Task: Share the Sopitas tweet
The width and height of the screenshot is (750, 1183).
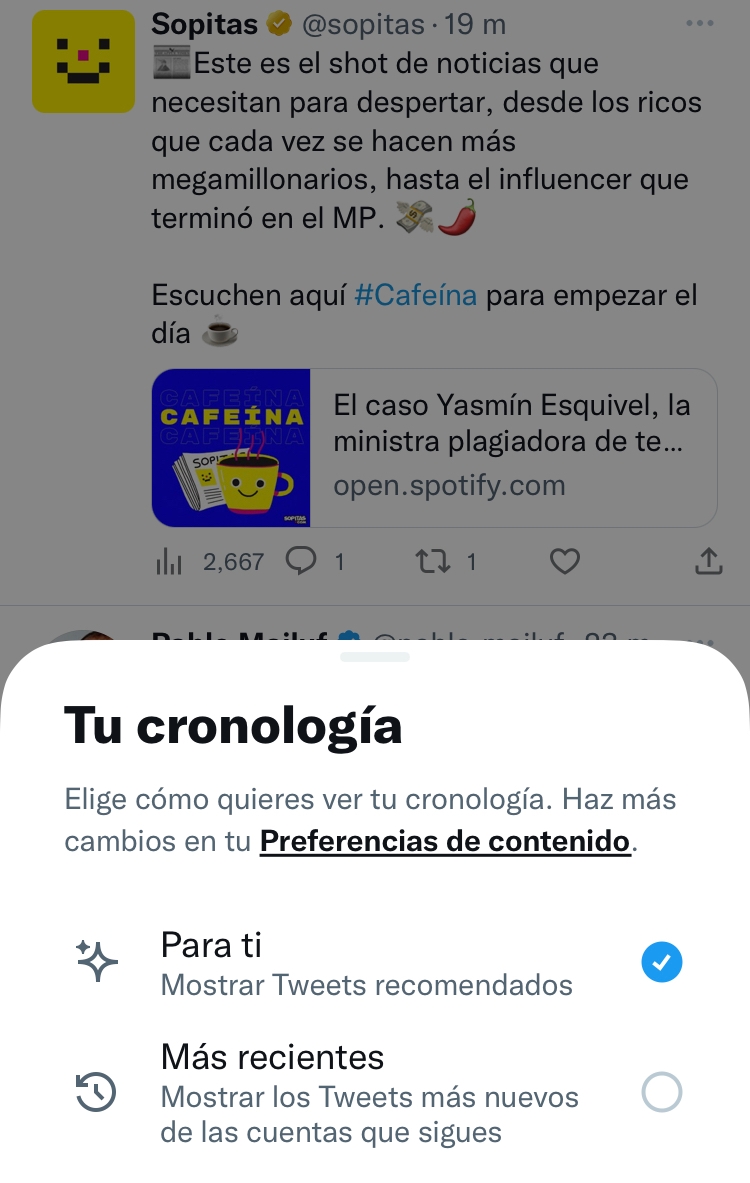Action: (708, 562)
